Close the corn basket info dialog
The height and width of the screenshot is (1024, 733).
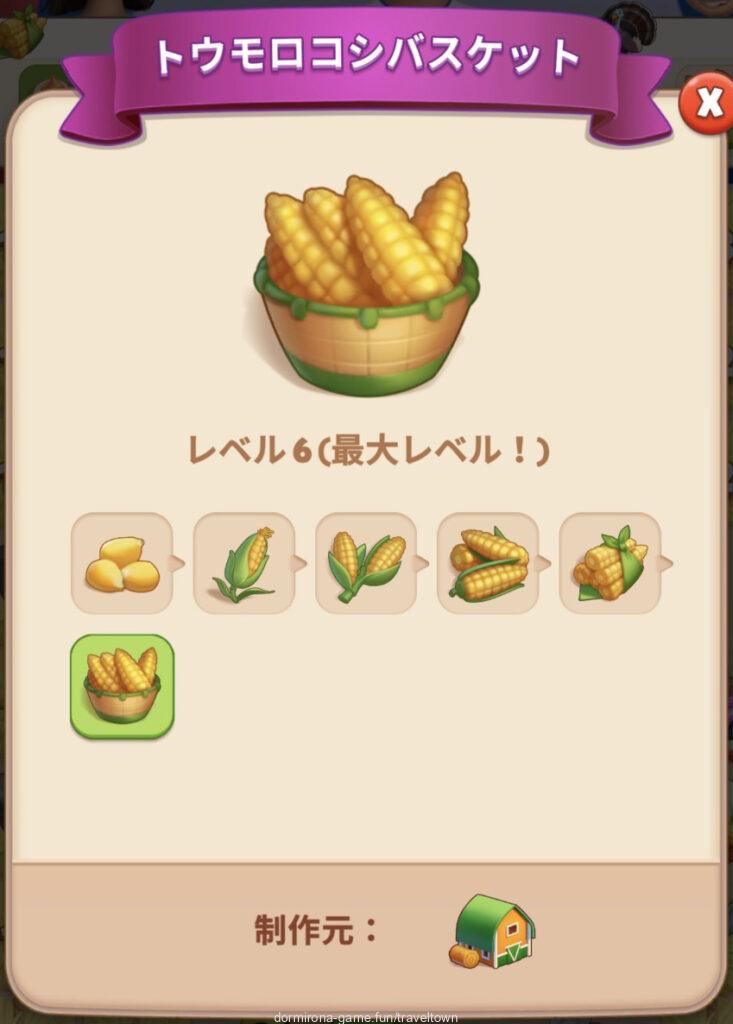[x=707, y=104]
